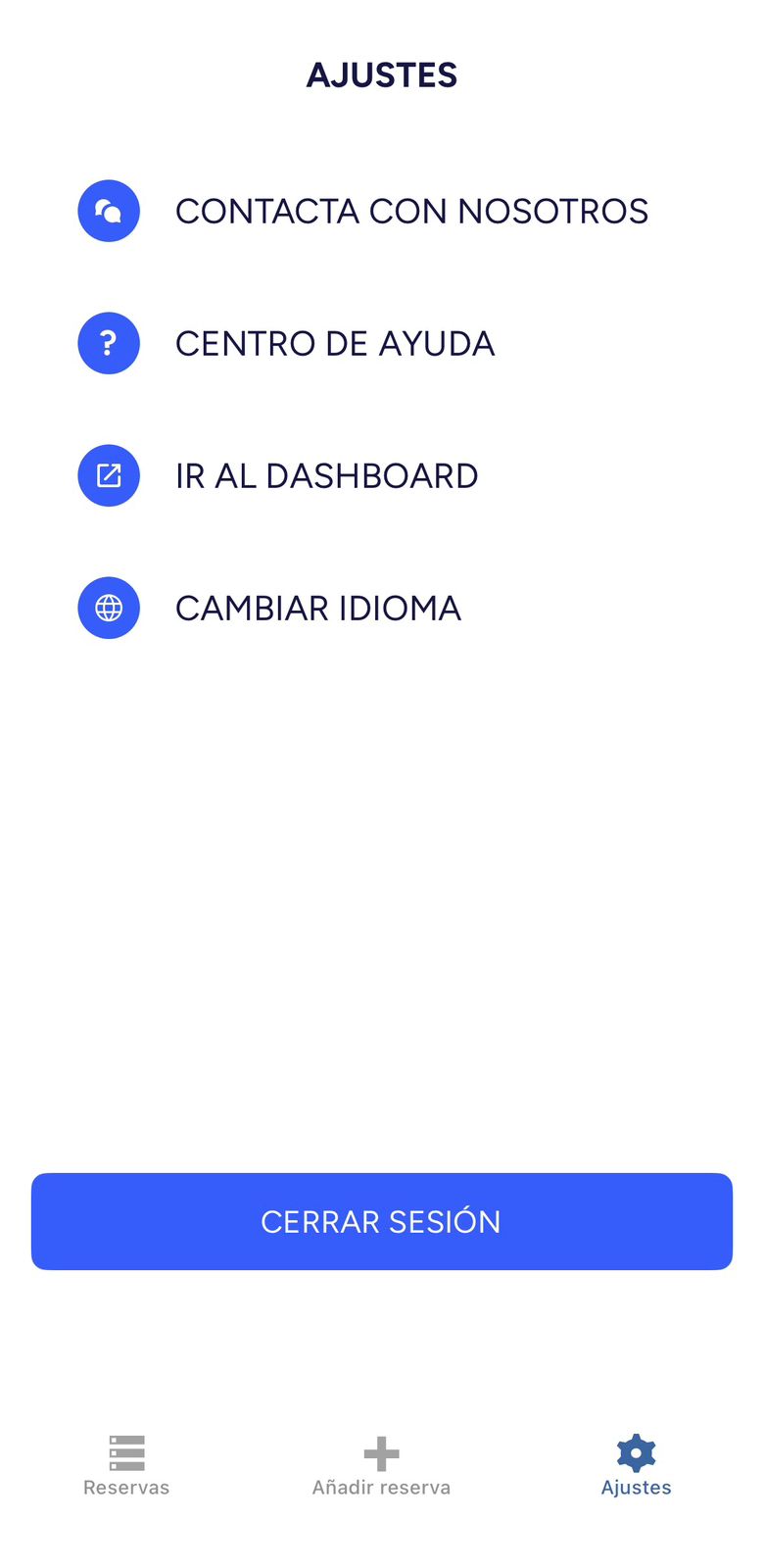Open the Centro de ayuda row

[x=334, y=343]
